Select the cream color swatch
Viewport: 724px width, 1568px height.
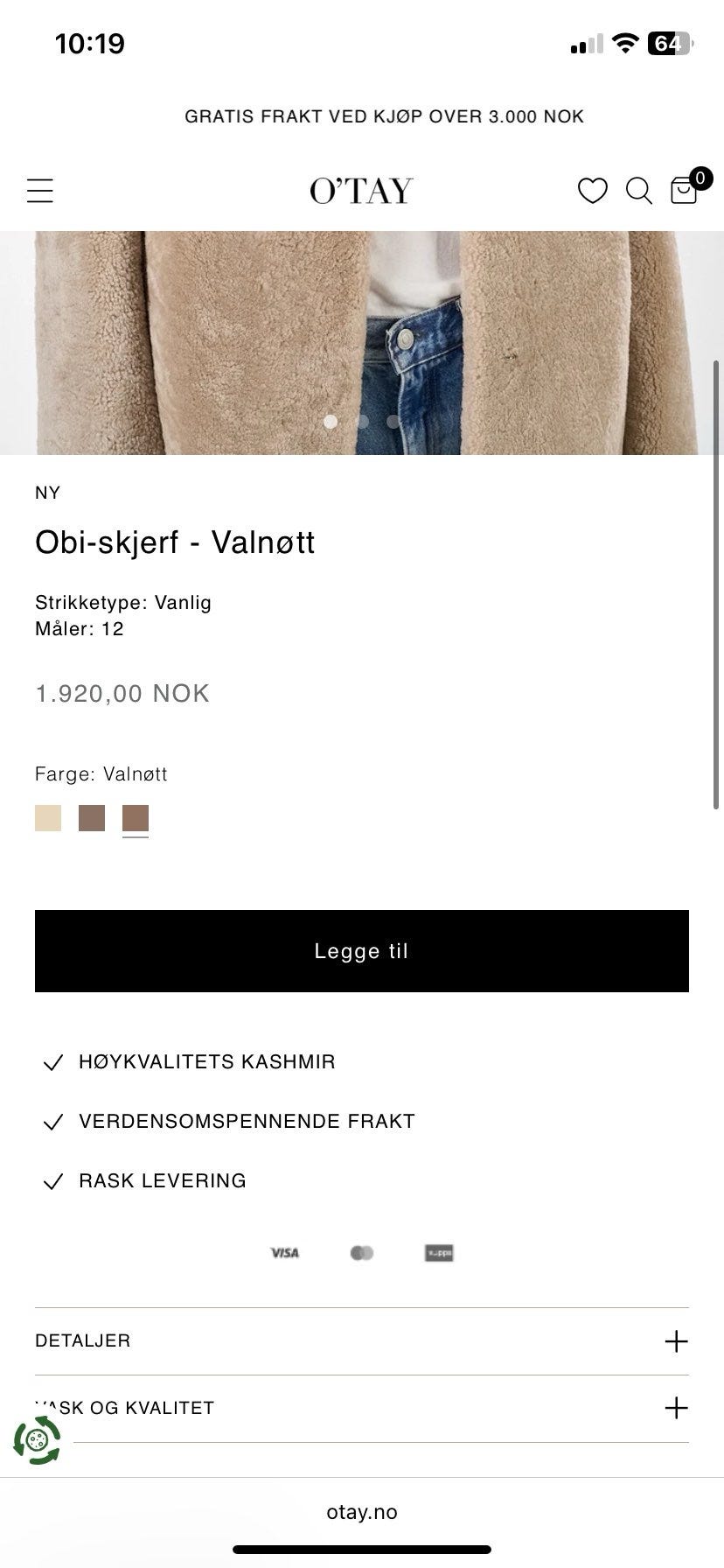coord(48,817)
